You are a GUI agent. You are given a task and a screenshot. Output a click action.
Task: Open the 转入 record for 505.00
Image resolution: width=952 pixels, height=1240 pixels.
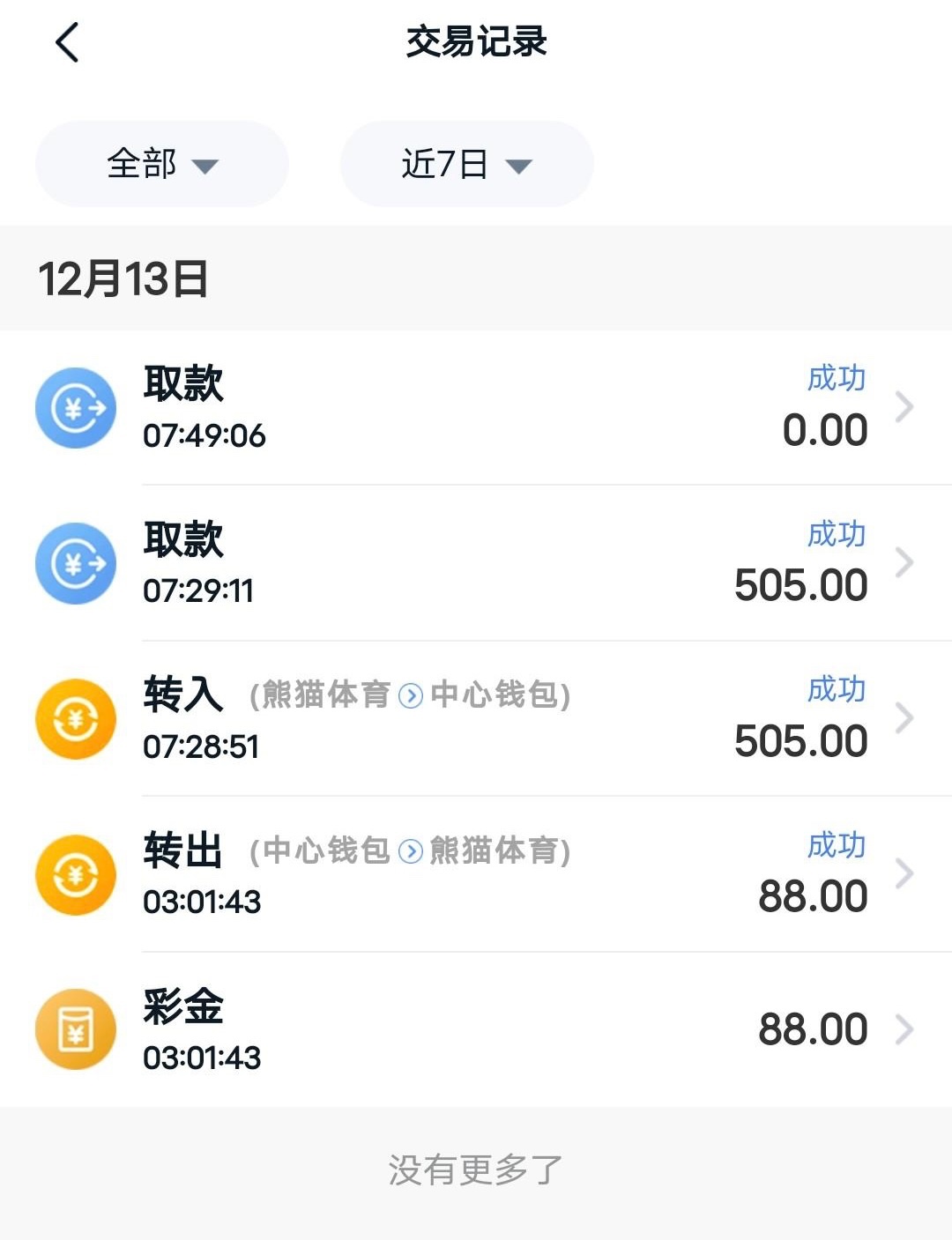point(476,718)
